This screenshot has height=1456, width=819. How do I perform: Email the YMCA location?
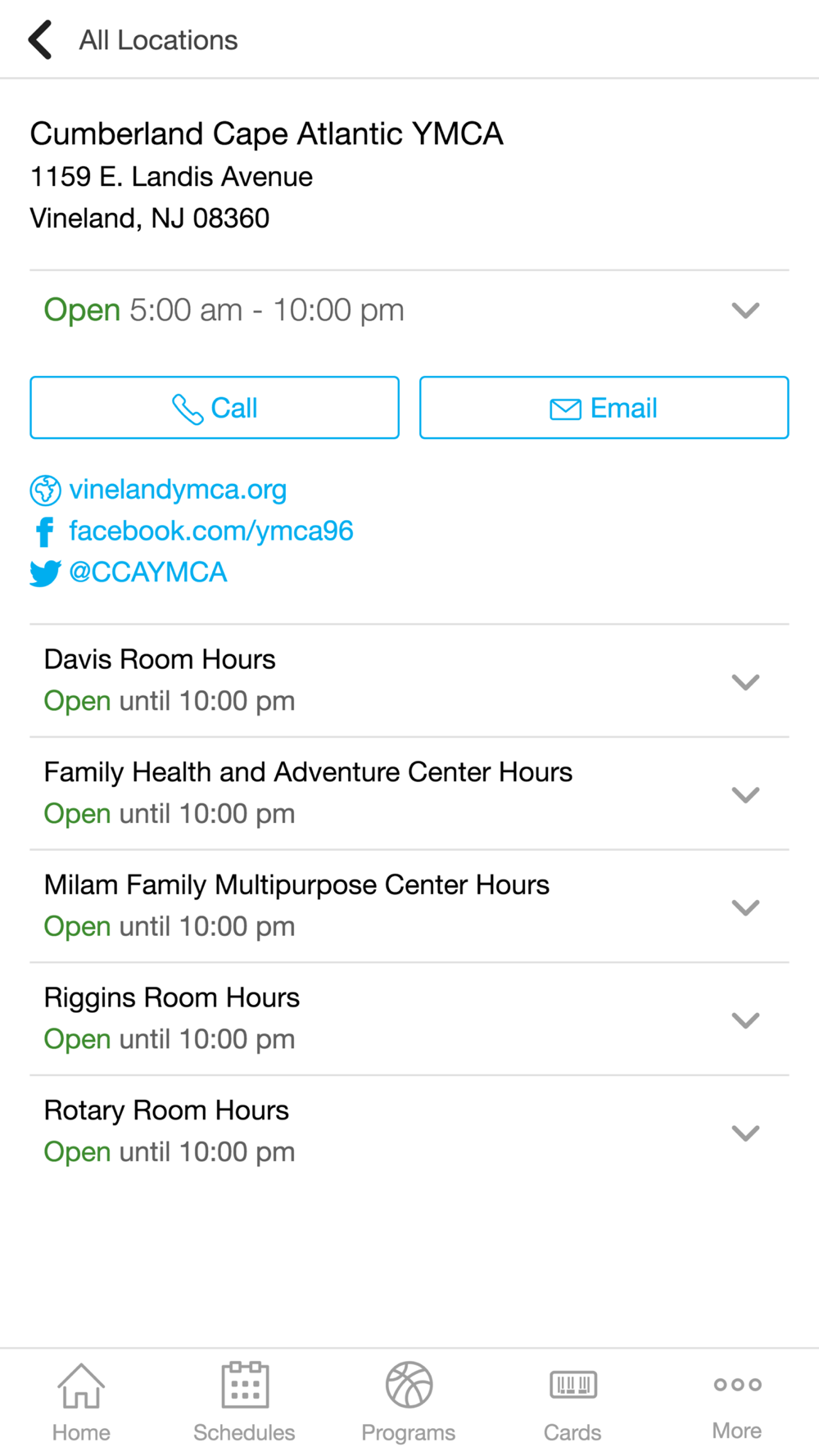[x=604, y=408]
